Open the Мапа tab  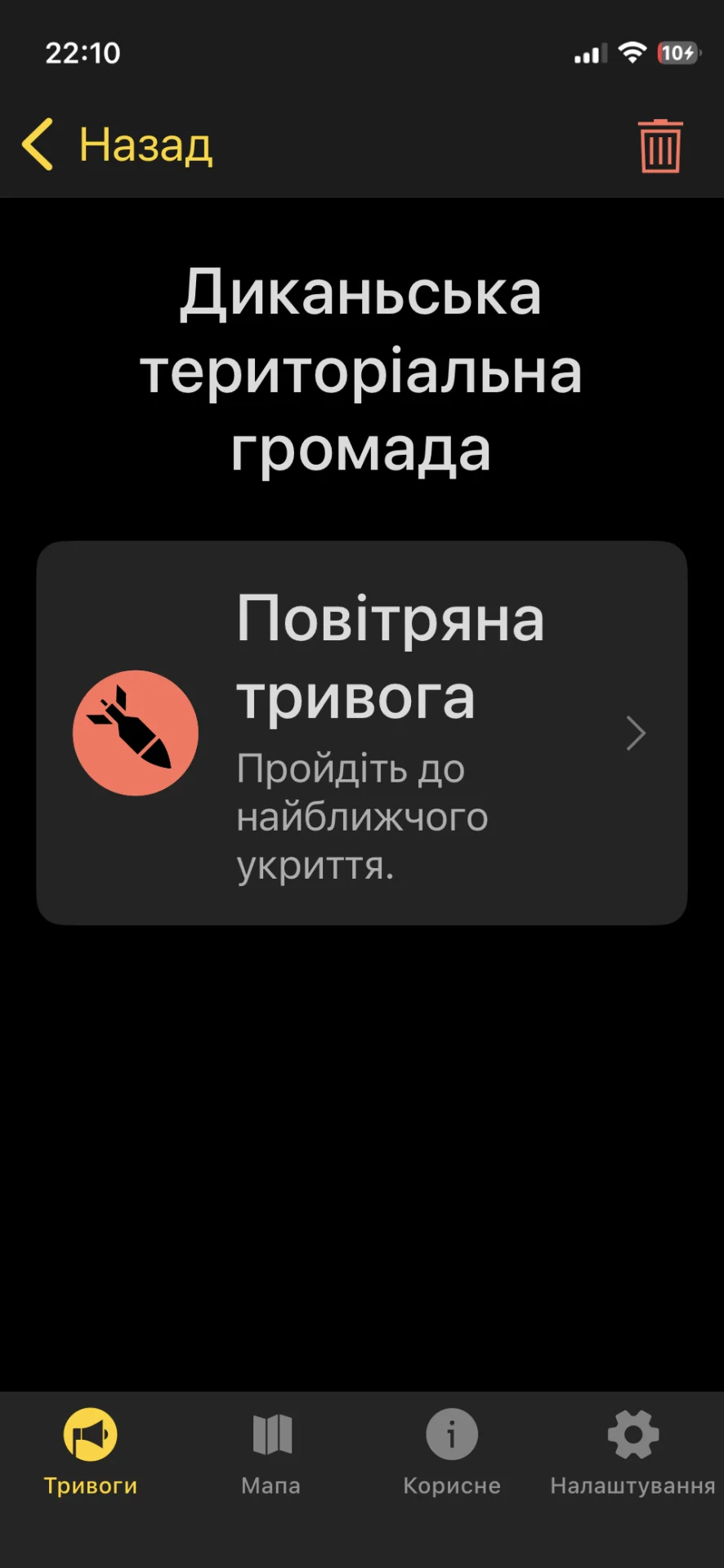(x=271, y=1452)
